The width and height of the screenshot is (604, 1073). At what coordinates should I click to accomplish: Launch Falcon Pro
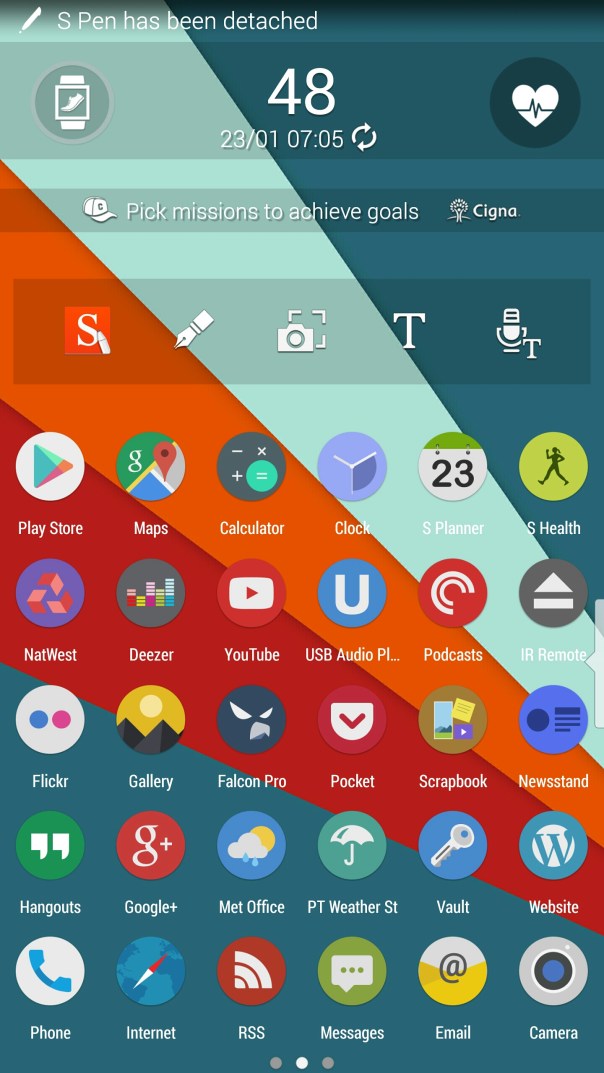[252, 720]
